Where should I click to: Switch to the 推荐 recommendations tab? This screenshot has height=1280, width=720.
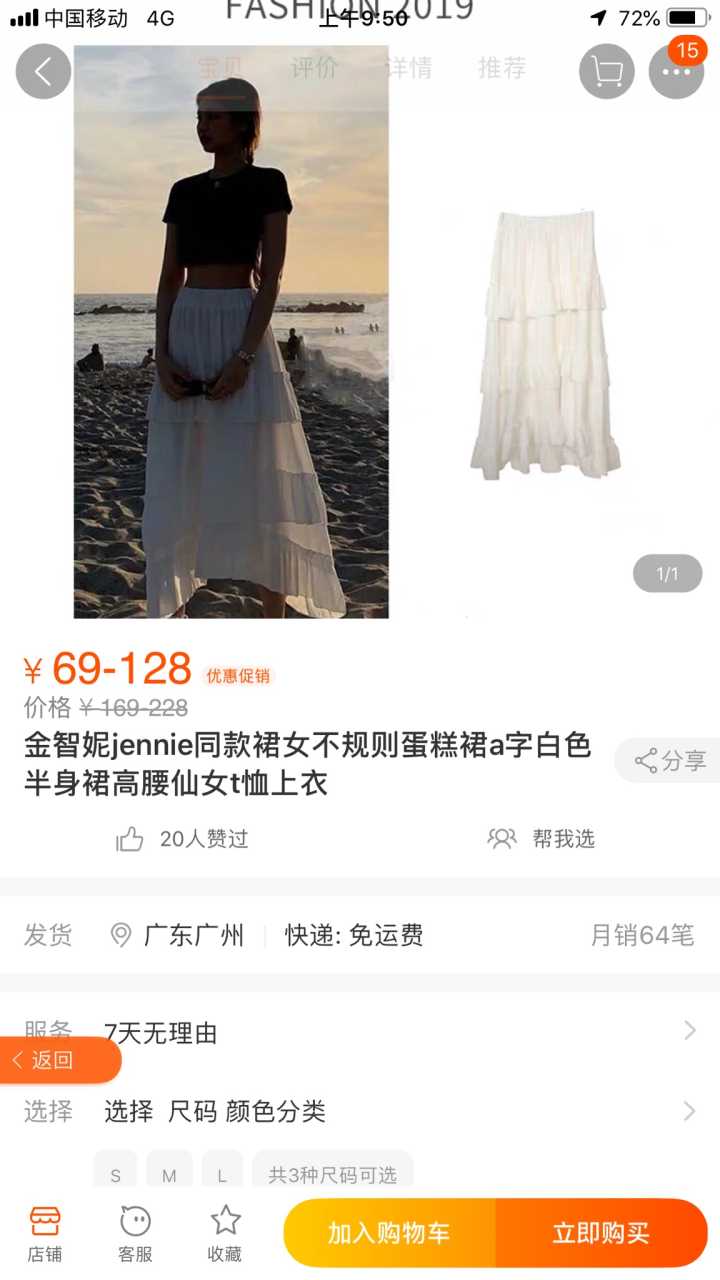502,68
